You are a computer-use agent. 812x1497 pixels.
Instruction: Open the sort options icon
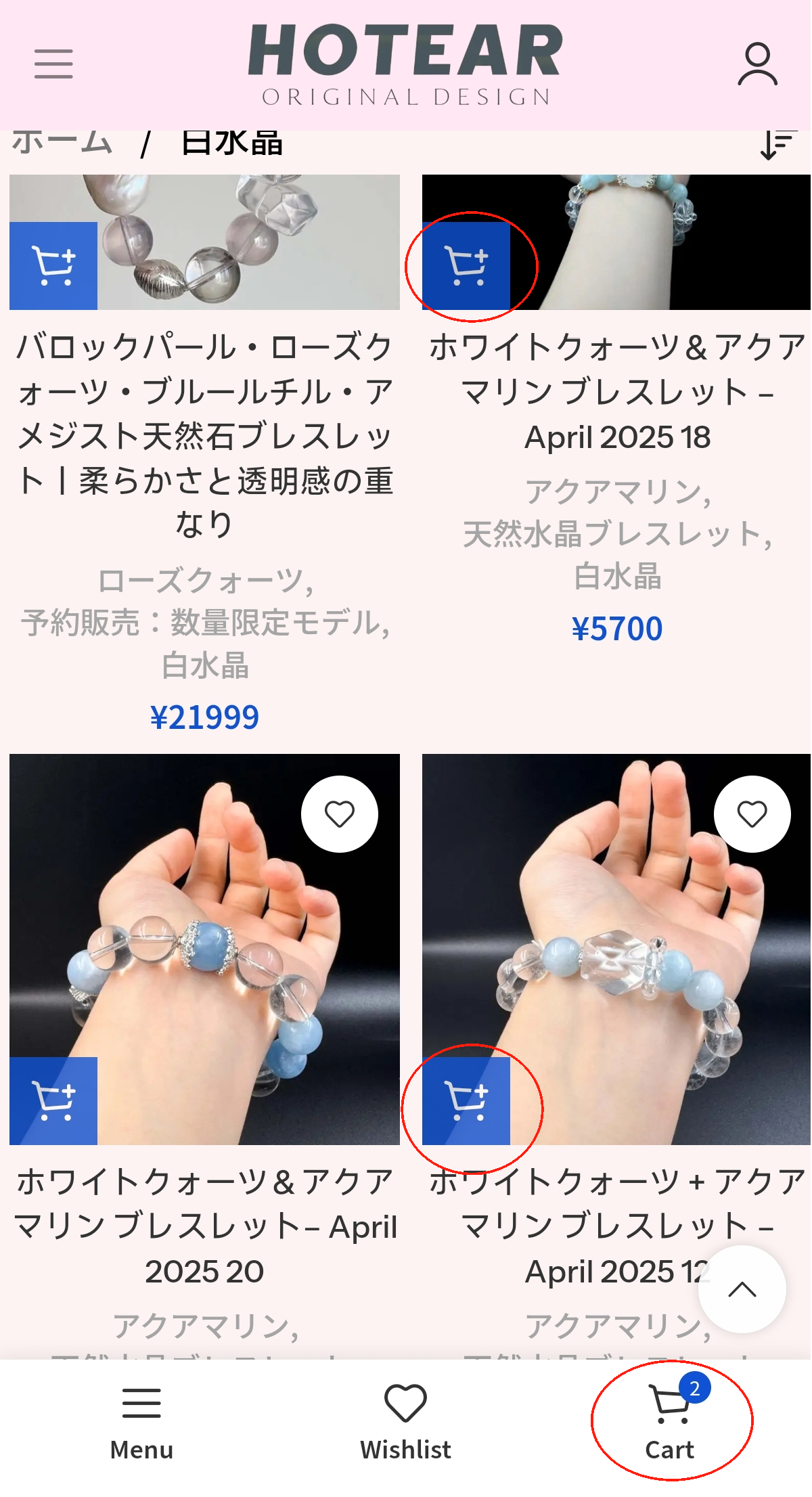click(x=777, y=143)
